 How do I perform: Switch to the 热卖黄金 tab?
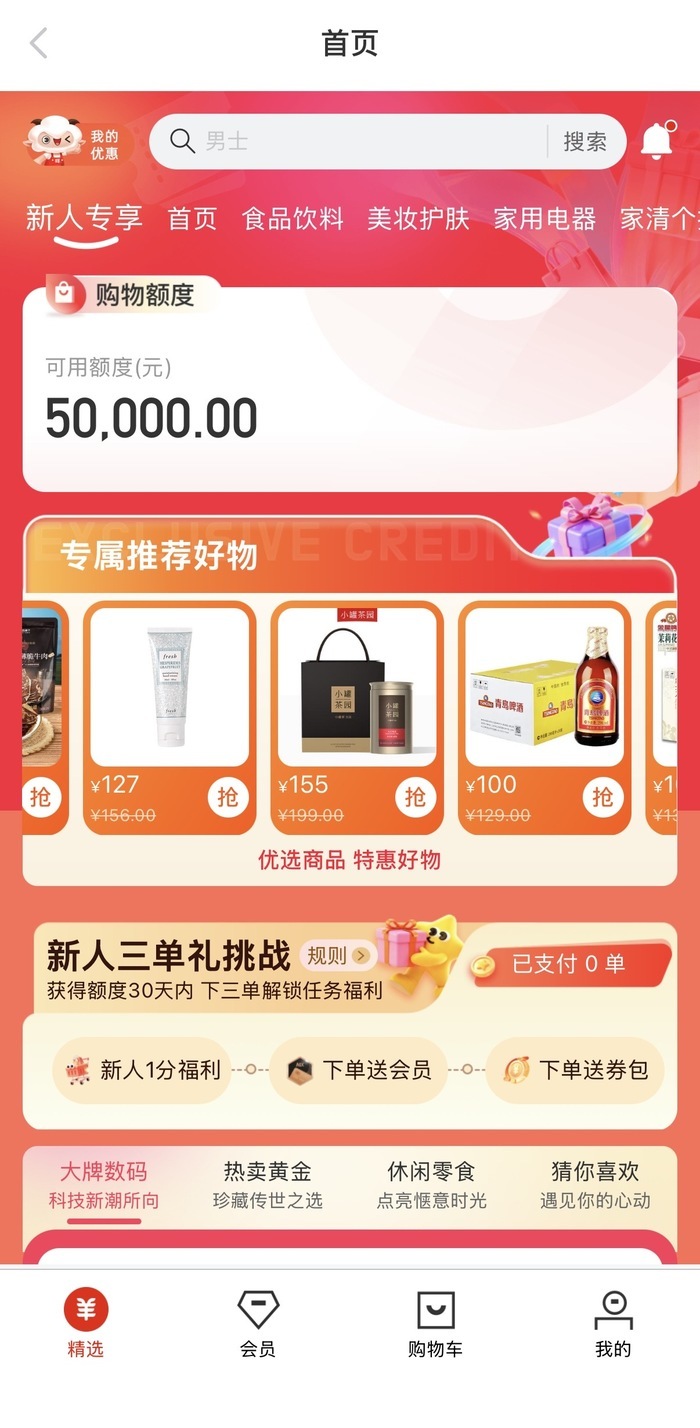click(267, 1184)
